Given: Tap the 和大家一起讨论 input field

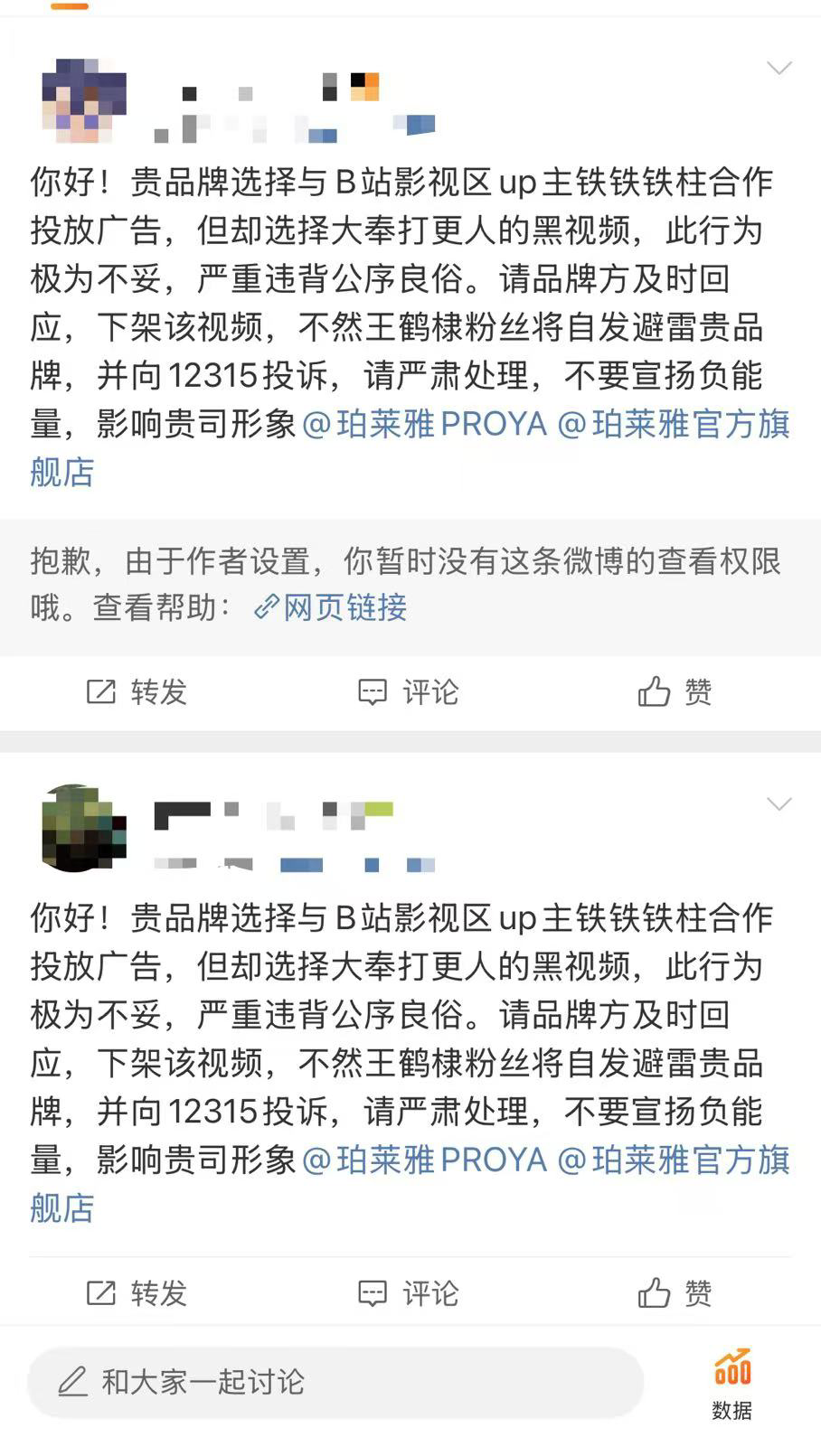Looking at the screenshot, I should (x=335, y=1382).
